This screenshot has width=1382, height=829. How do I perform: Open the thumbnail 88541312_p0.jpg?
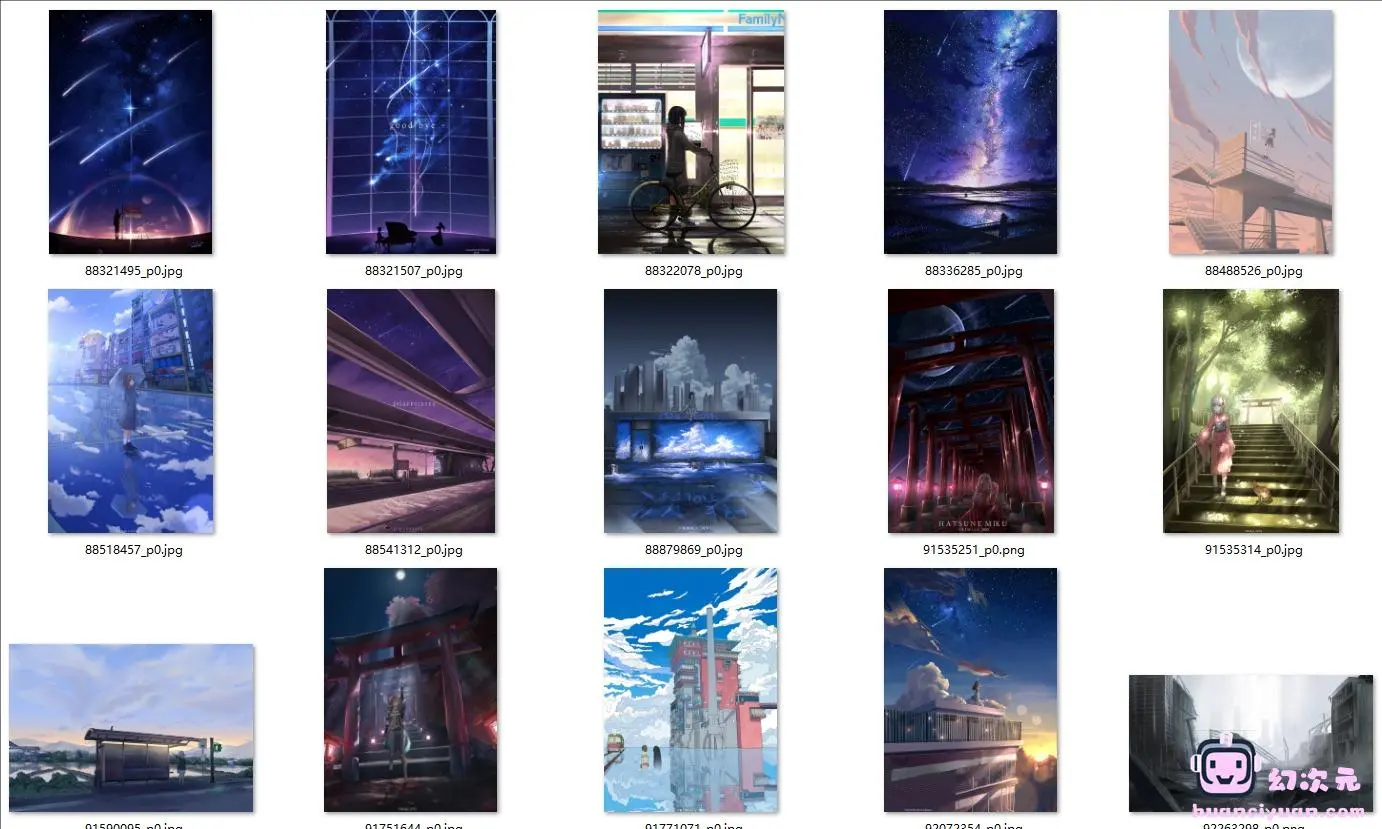pos(411,411)
